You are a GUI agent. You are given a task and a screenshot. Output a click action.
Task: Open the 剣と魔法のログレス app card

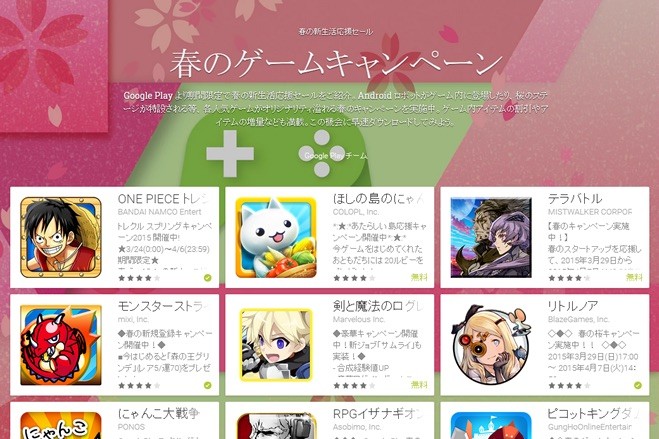pyautogui.click(x=330, y=345)
